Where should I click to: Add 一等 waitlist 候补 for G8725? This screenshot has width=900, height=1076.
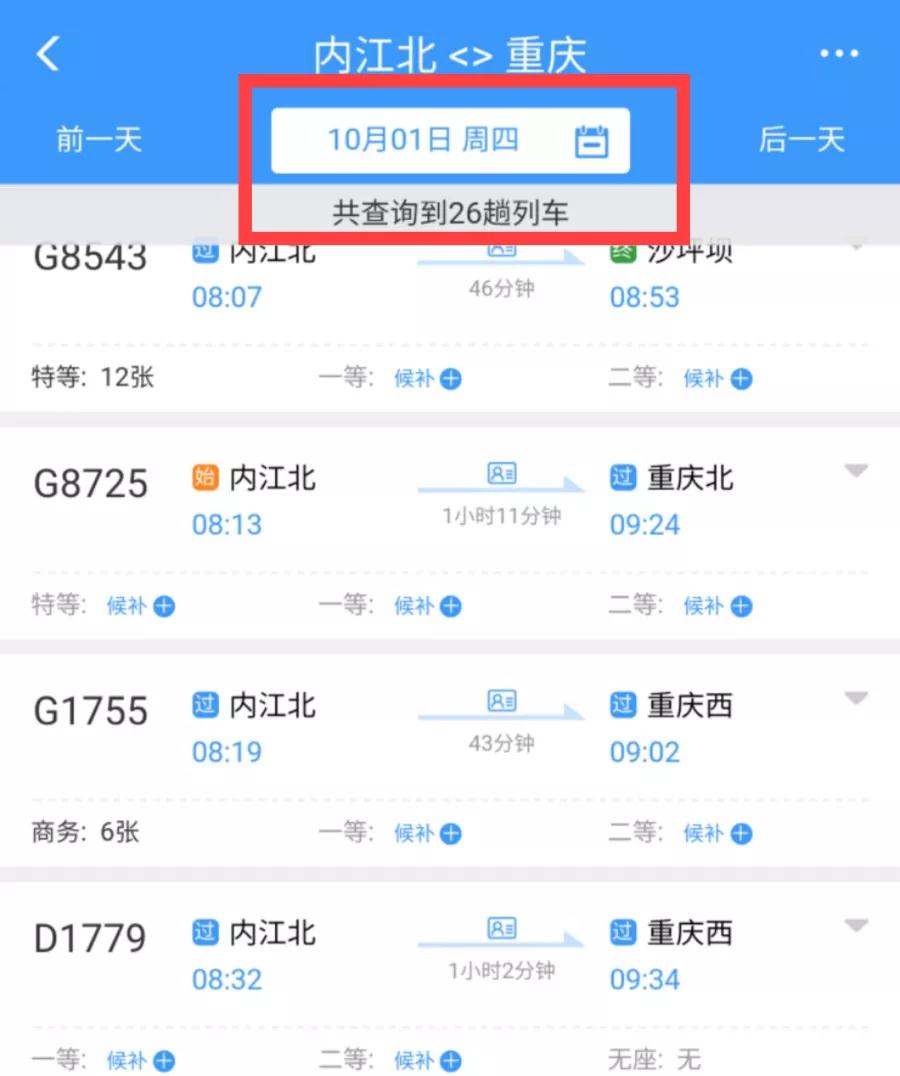[428, 606]
